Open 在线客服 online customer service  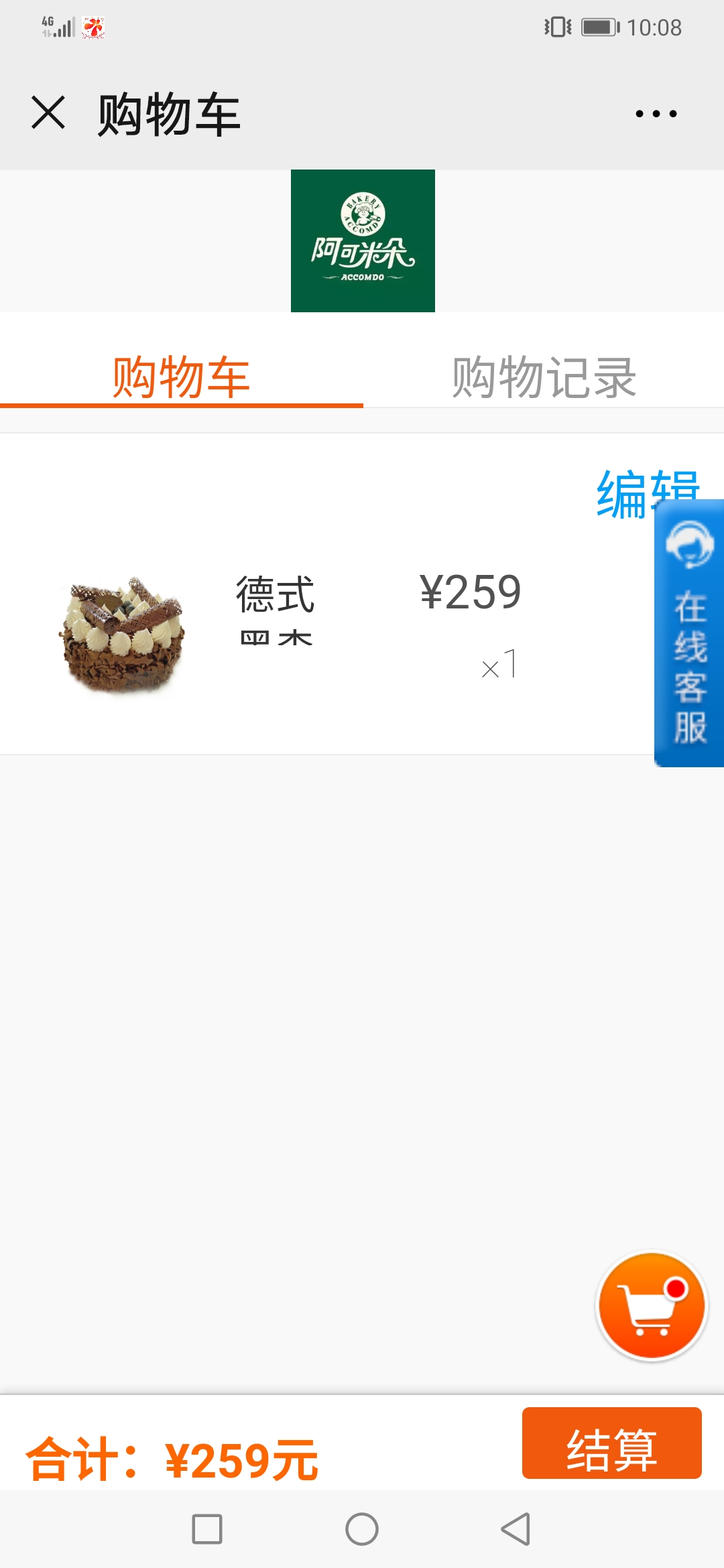coord(689,633)
